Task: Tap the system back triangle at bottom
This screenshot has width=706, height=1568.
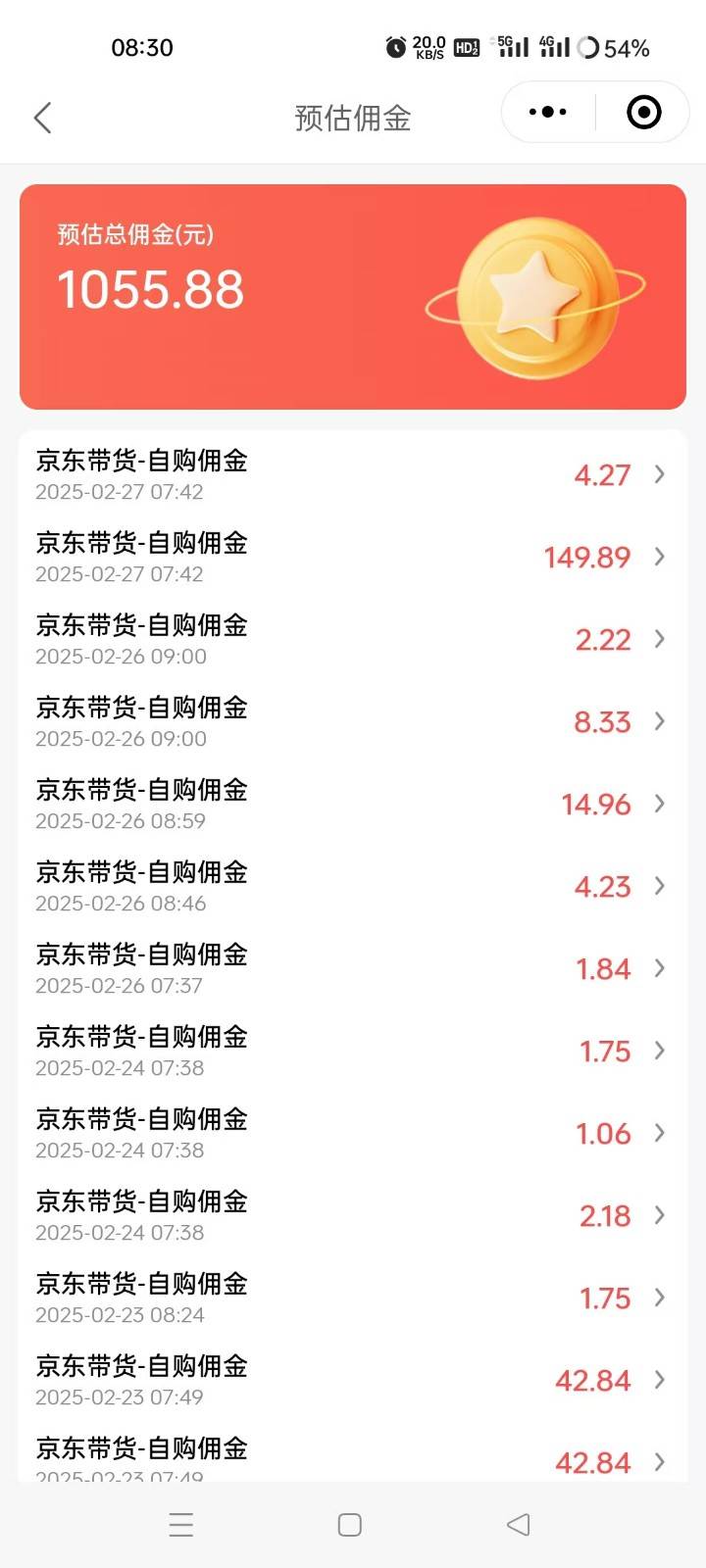Action: pyautogui.click(x=518, y=1525)
